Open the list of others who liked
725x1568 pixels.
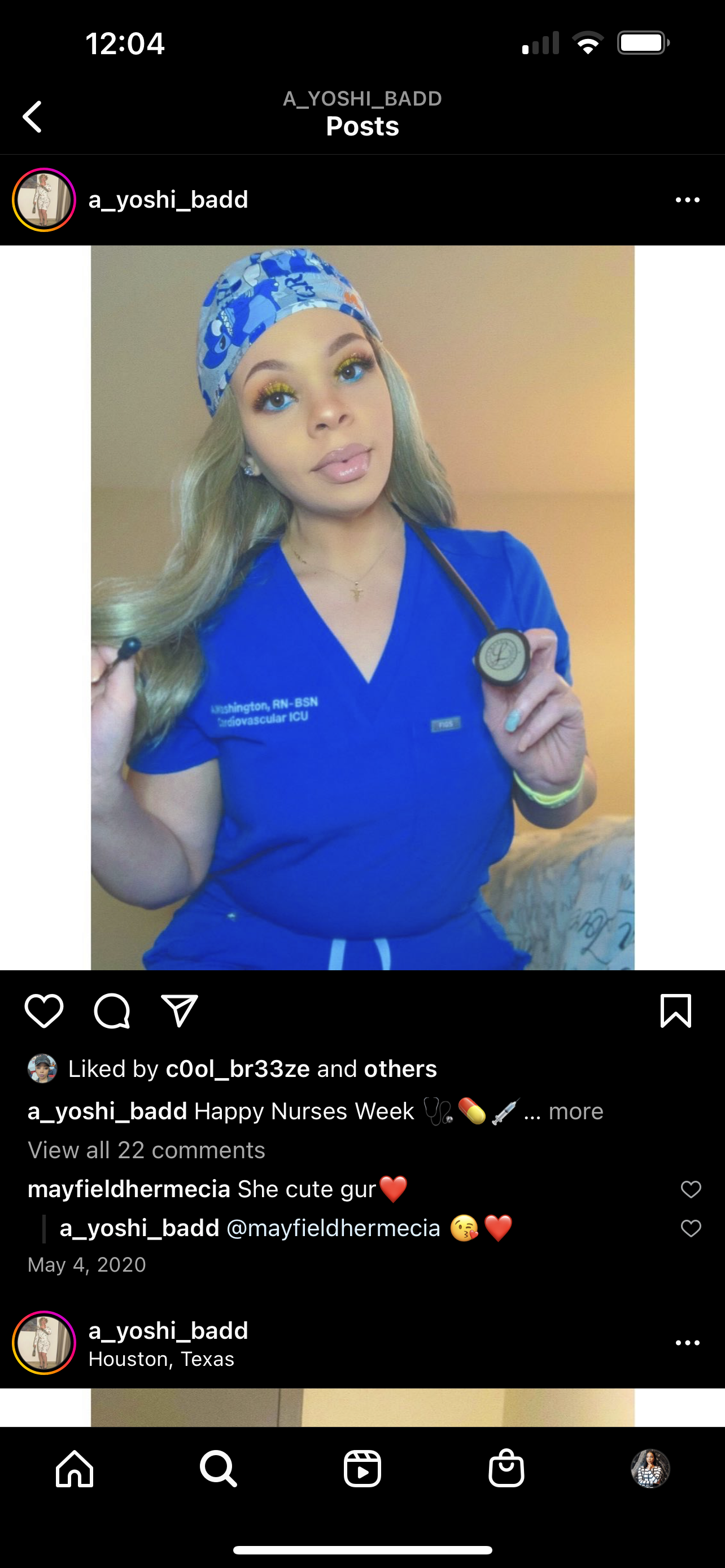coord(400,1069)
